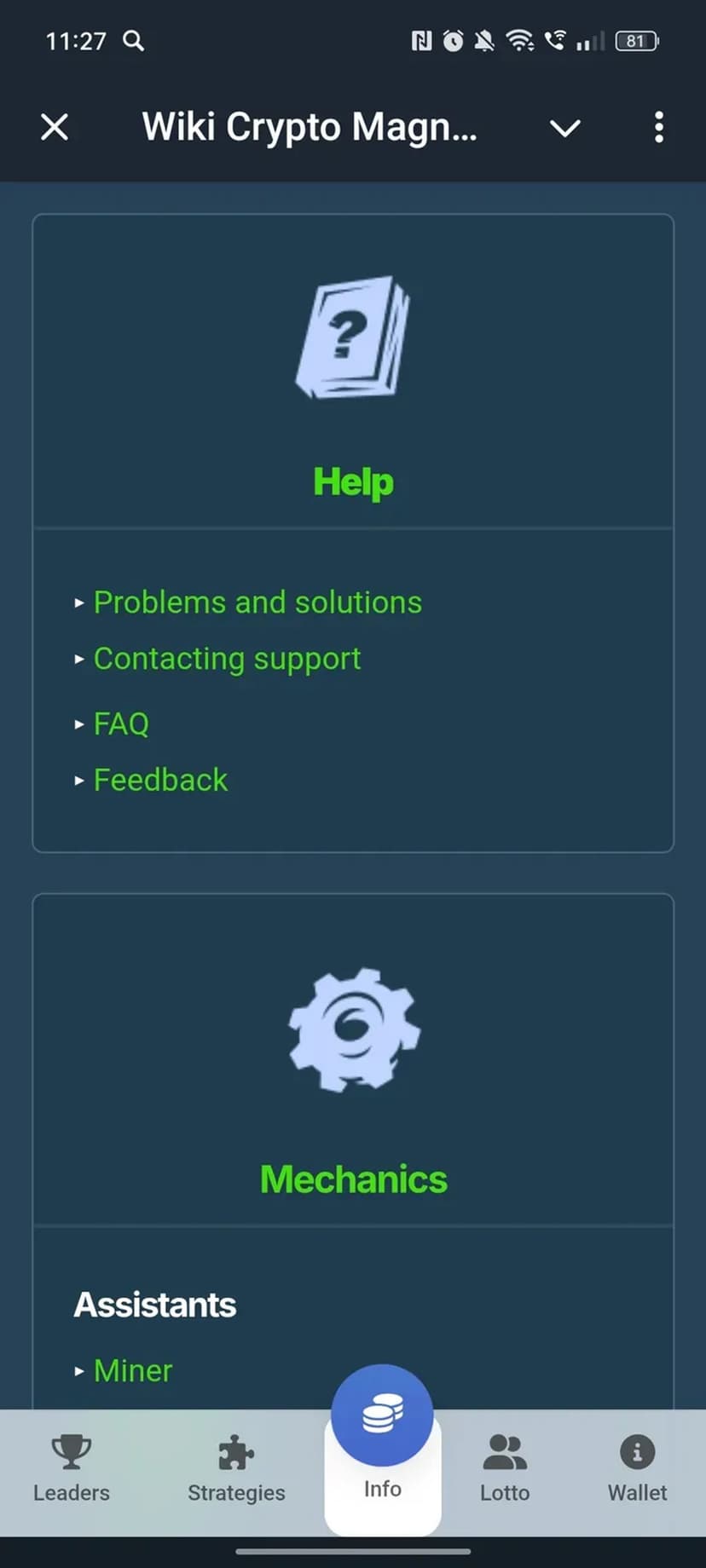Switch to the Leaders tab
The height and width of the screenshot is (1568, 706).
[x=72, y=1469]
